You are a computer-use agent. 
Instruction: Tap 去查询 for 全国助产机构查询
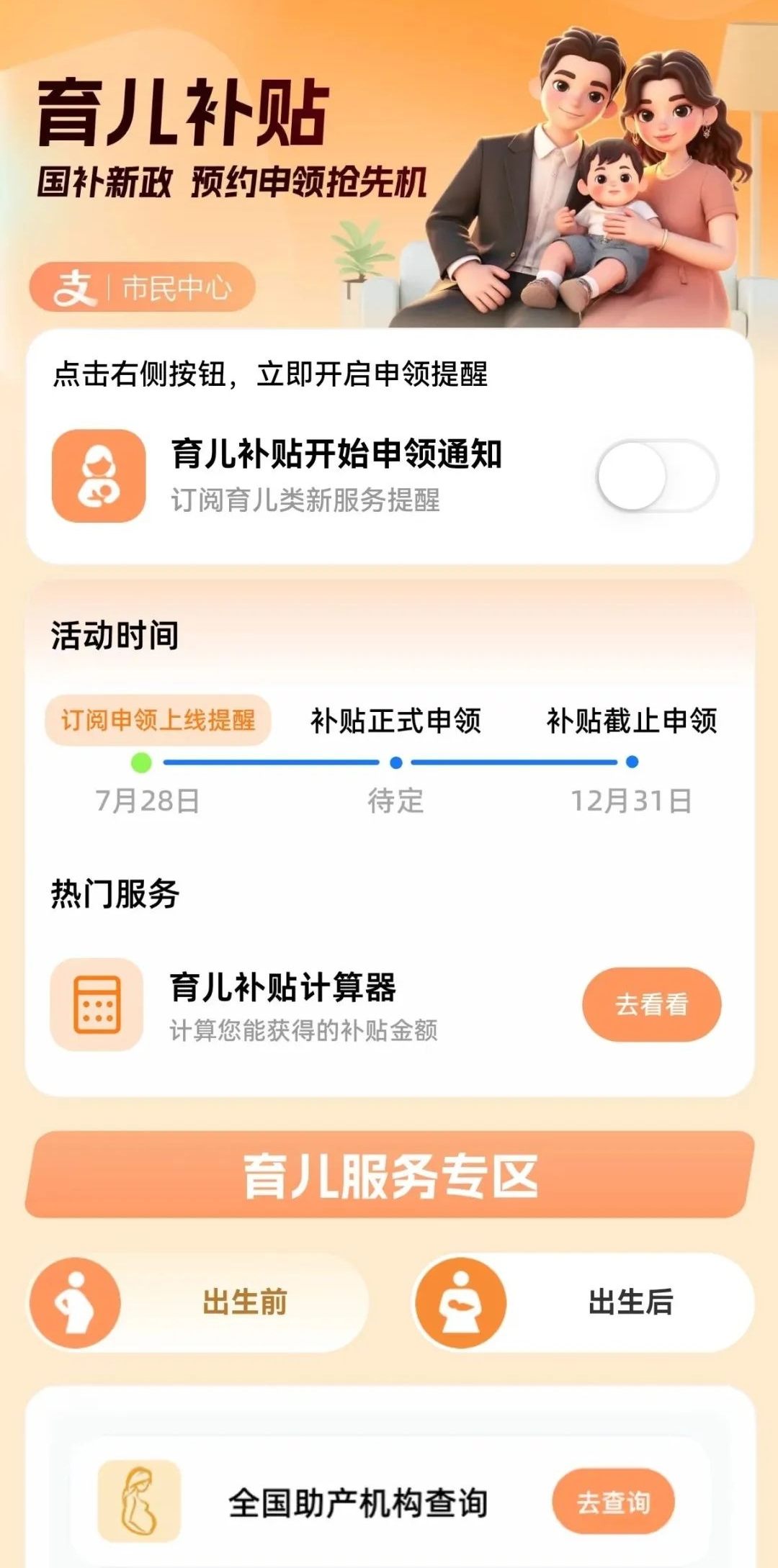coord(613,1502)
